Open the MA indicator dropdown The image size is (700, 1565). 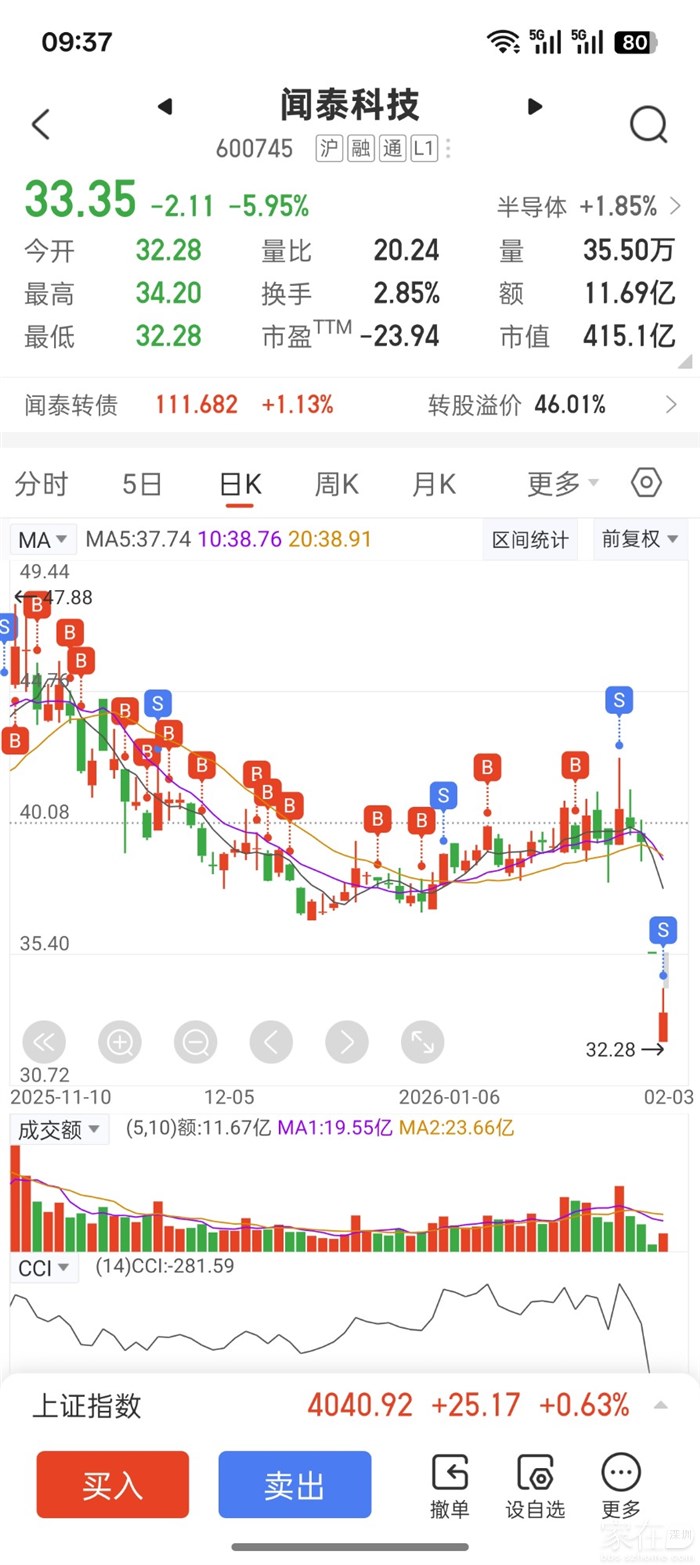click(44, 540)
